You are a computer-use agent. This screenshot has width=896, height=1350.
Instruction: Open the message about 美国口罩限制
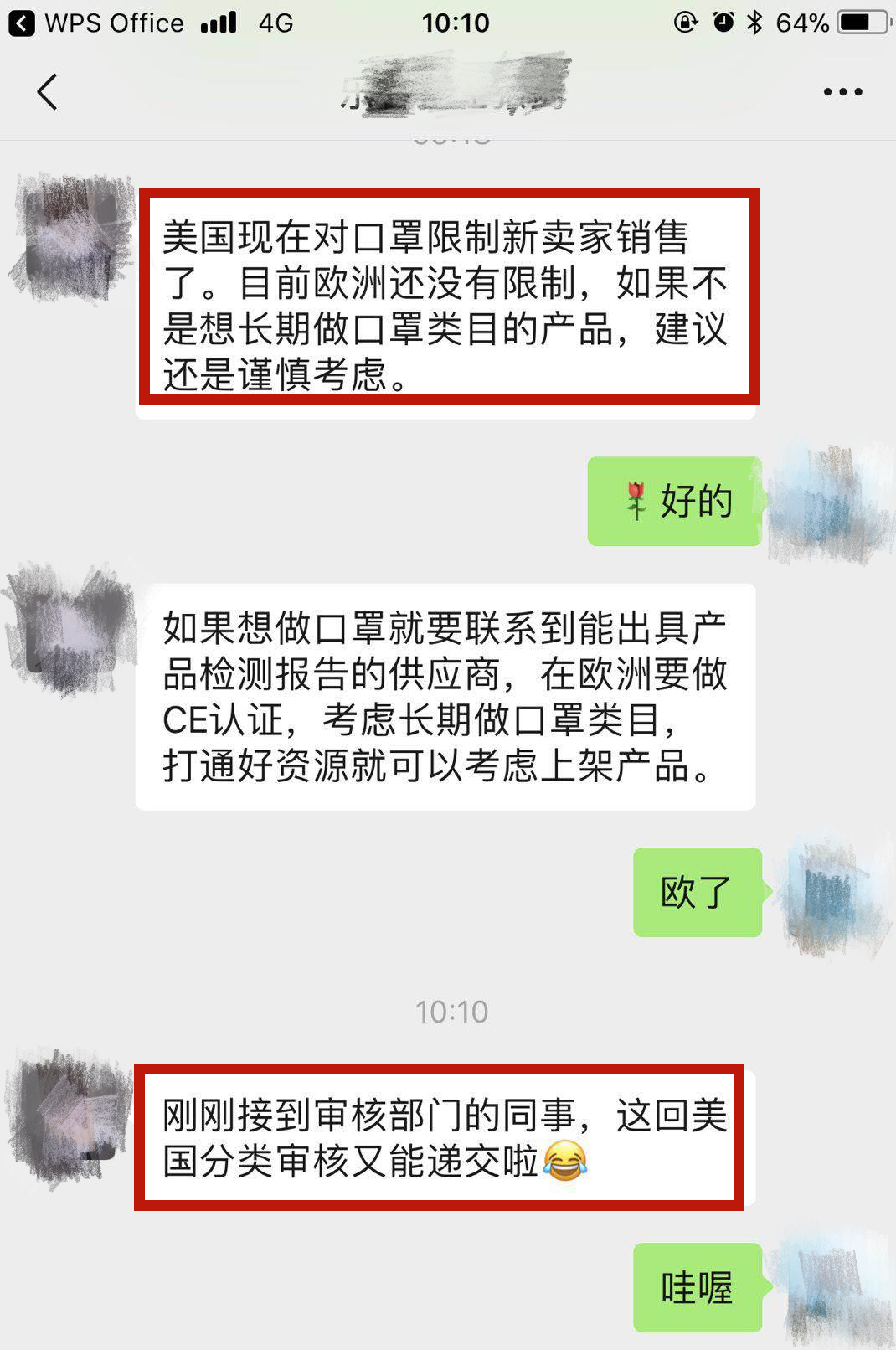(448, 297)
